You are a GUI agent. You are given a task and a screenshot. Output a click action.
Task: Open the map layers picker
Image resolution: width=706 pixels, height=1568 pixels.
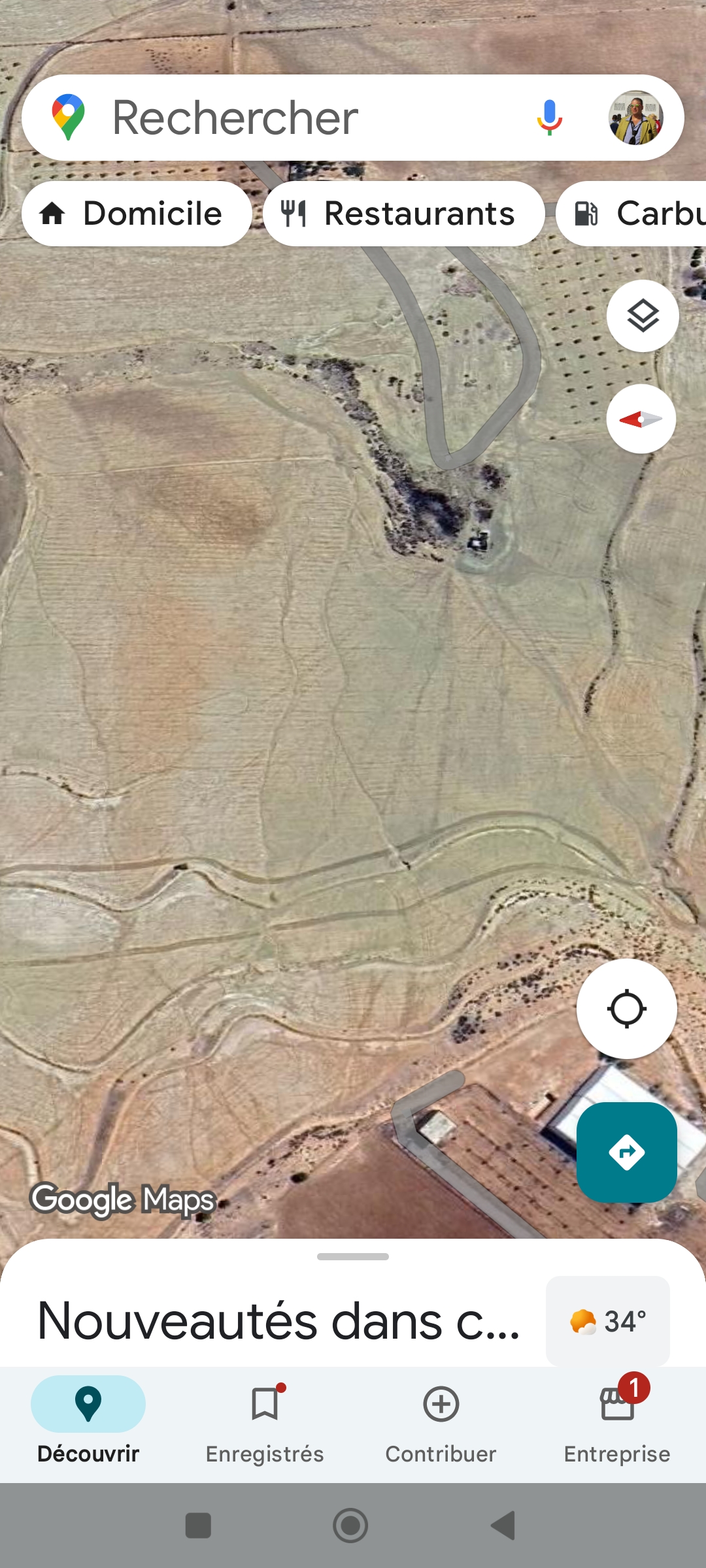[x=642, y=315]
